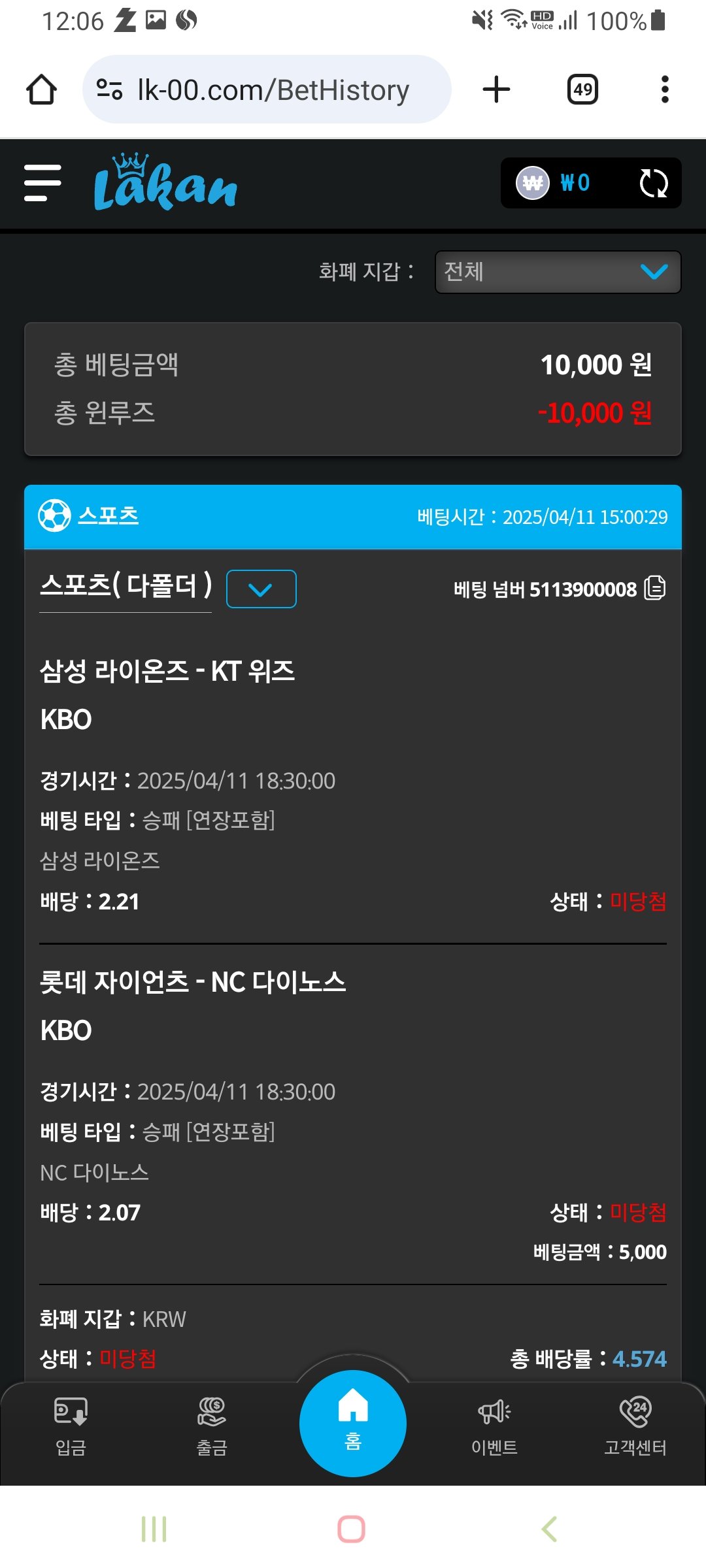
Task: Open the hamburger drawer menu
Action: click(42, 183)
